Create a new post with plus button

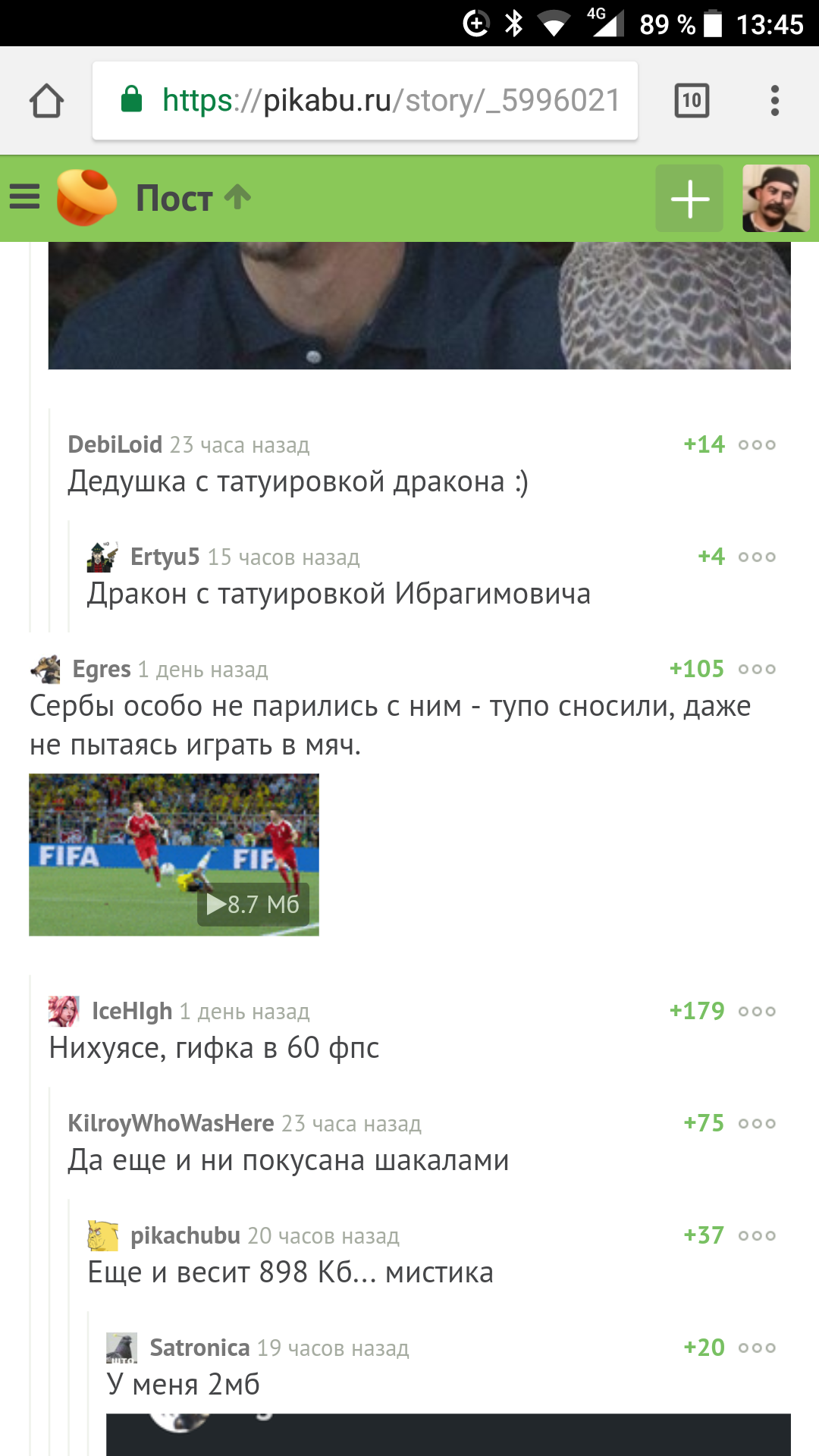point(689,199)
